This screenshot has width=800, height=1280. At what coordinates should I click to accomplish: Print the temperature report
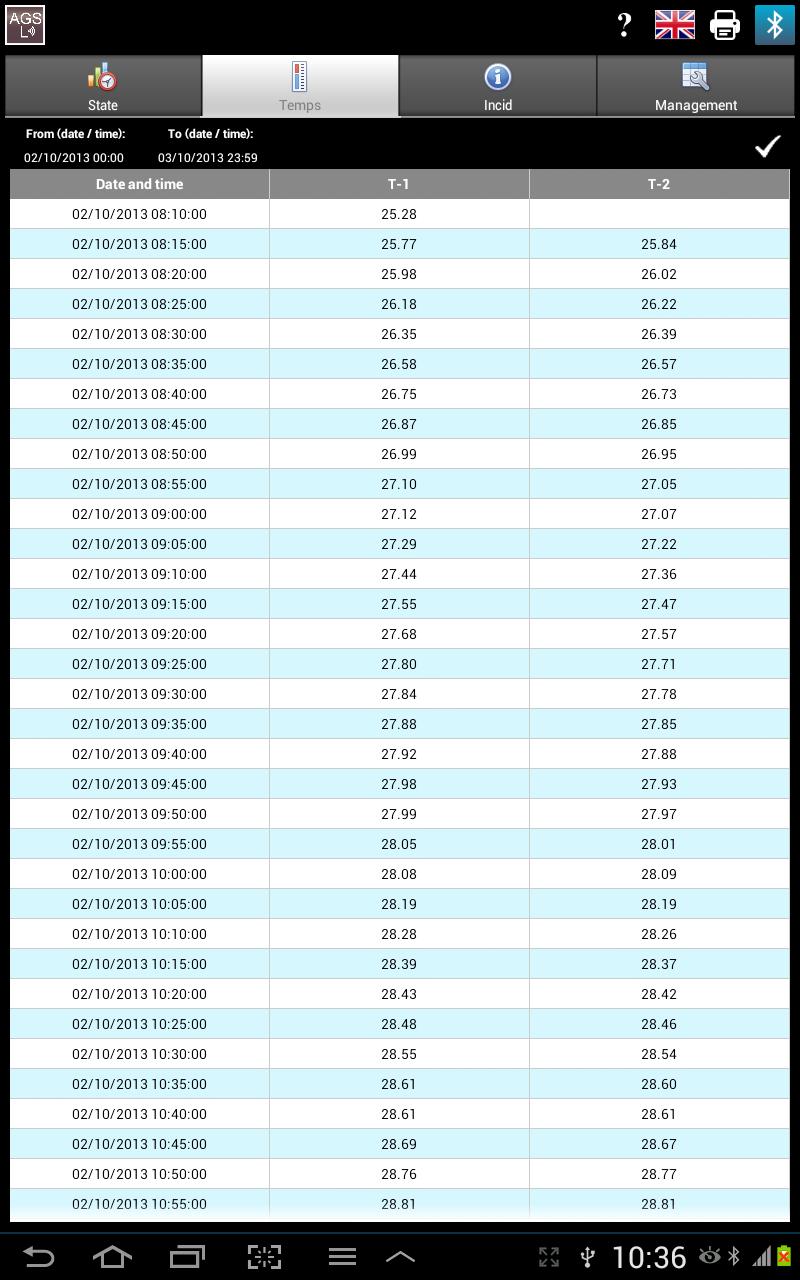click(725, 25)
